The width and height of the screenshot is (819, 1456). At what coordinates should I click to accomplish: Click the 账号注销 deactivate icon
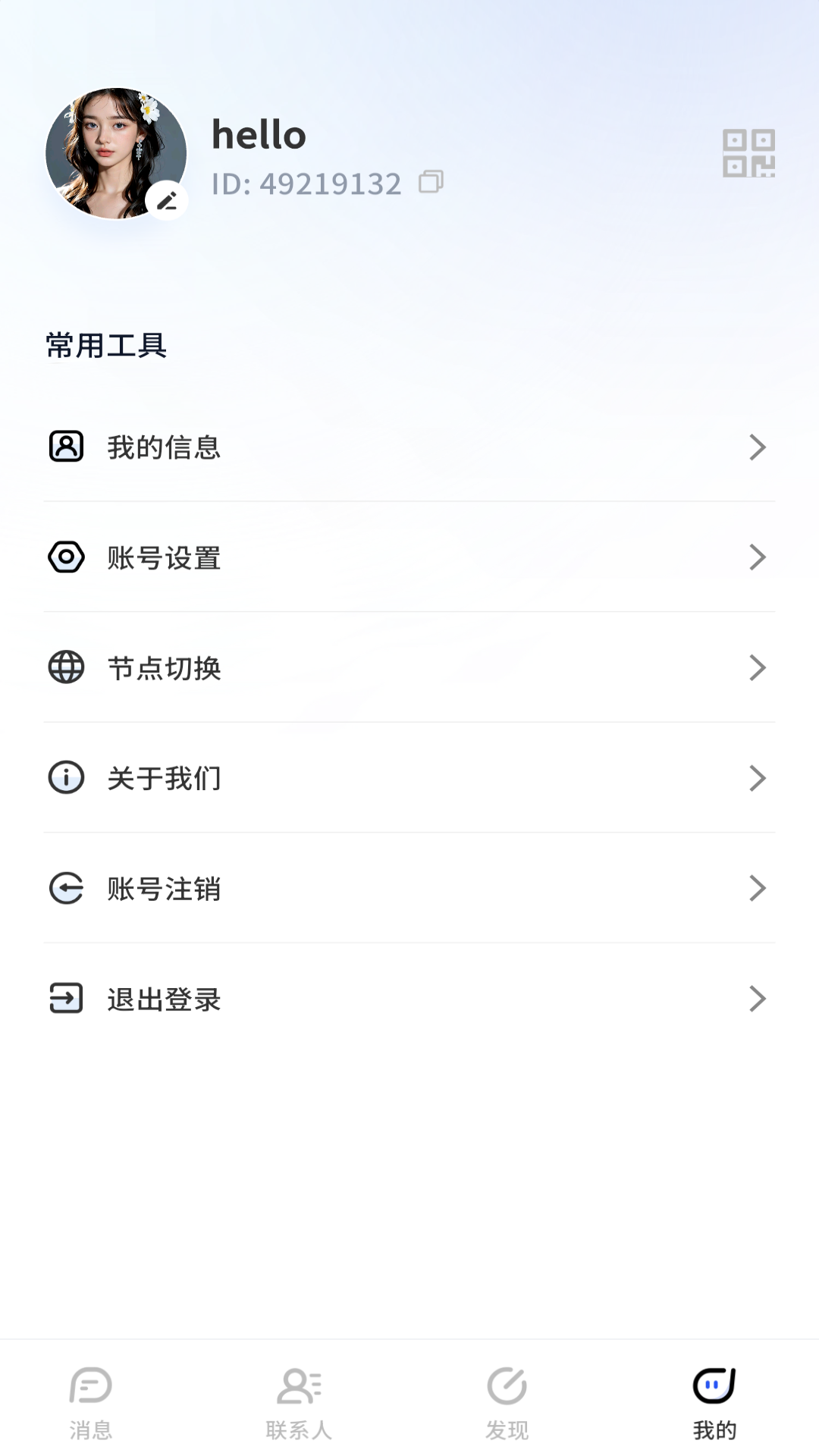pos(67,889)
